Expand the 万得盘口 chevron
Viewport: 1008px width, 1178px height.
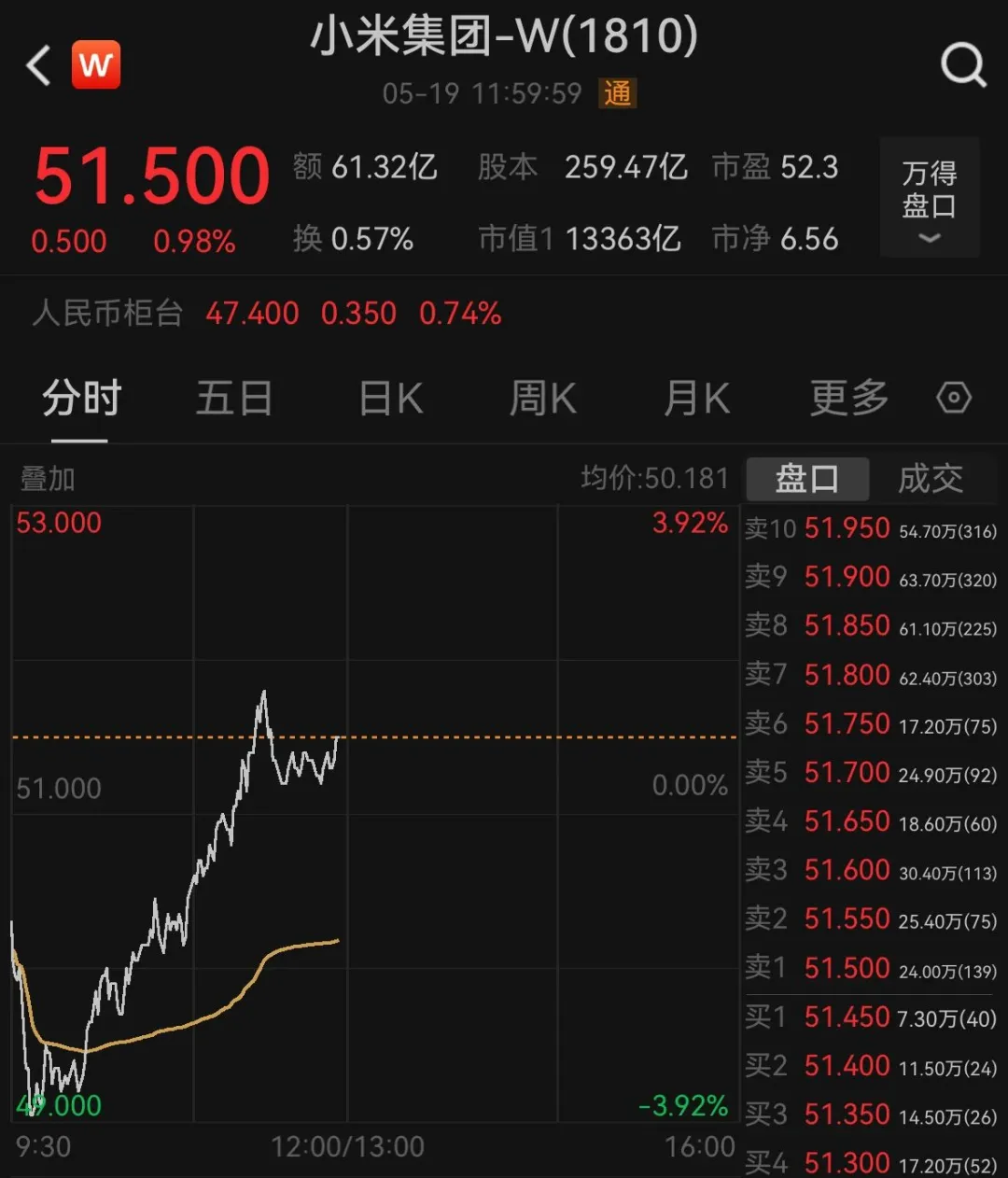click(929, 241)
